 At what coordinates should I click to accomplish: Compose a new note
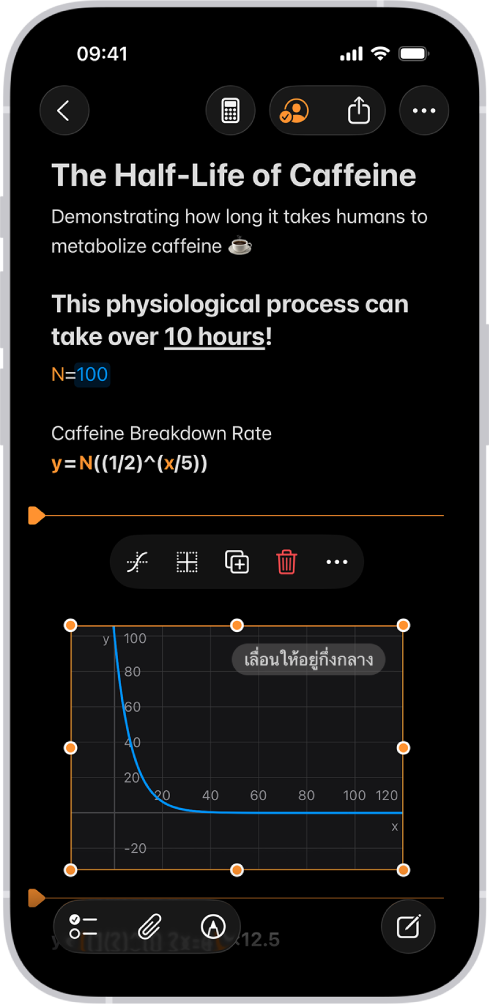408,926
